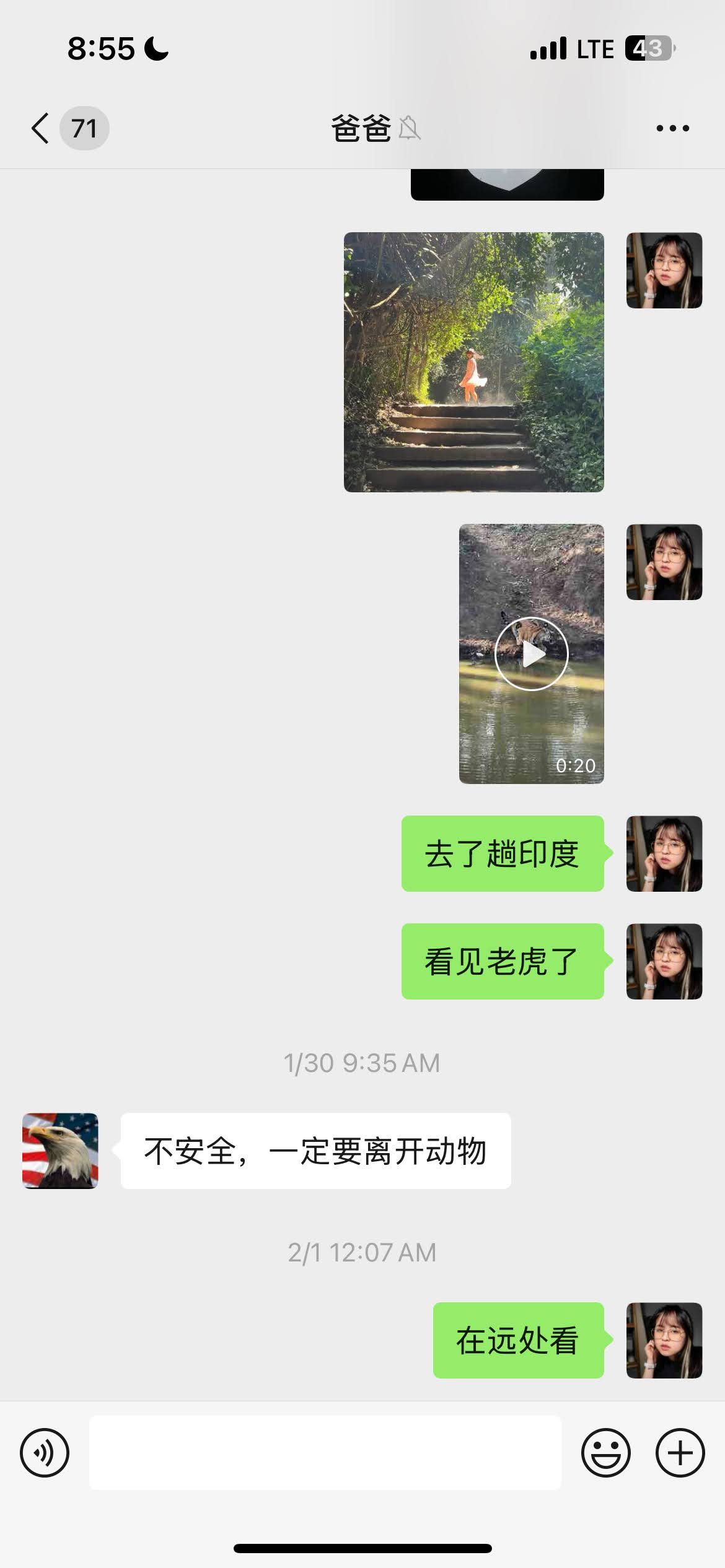The height and width of the screenshot is (1568, 725).
Task: View the eagle avatar's profile
Action: click(60, 1151)
